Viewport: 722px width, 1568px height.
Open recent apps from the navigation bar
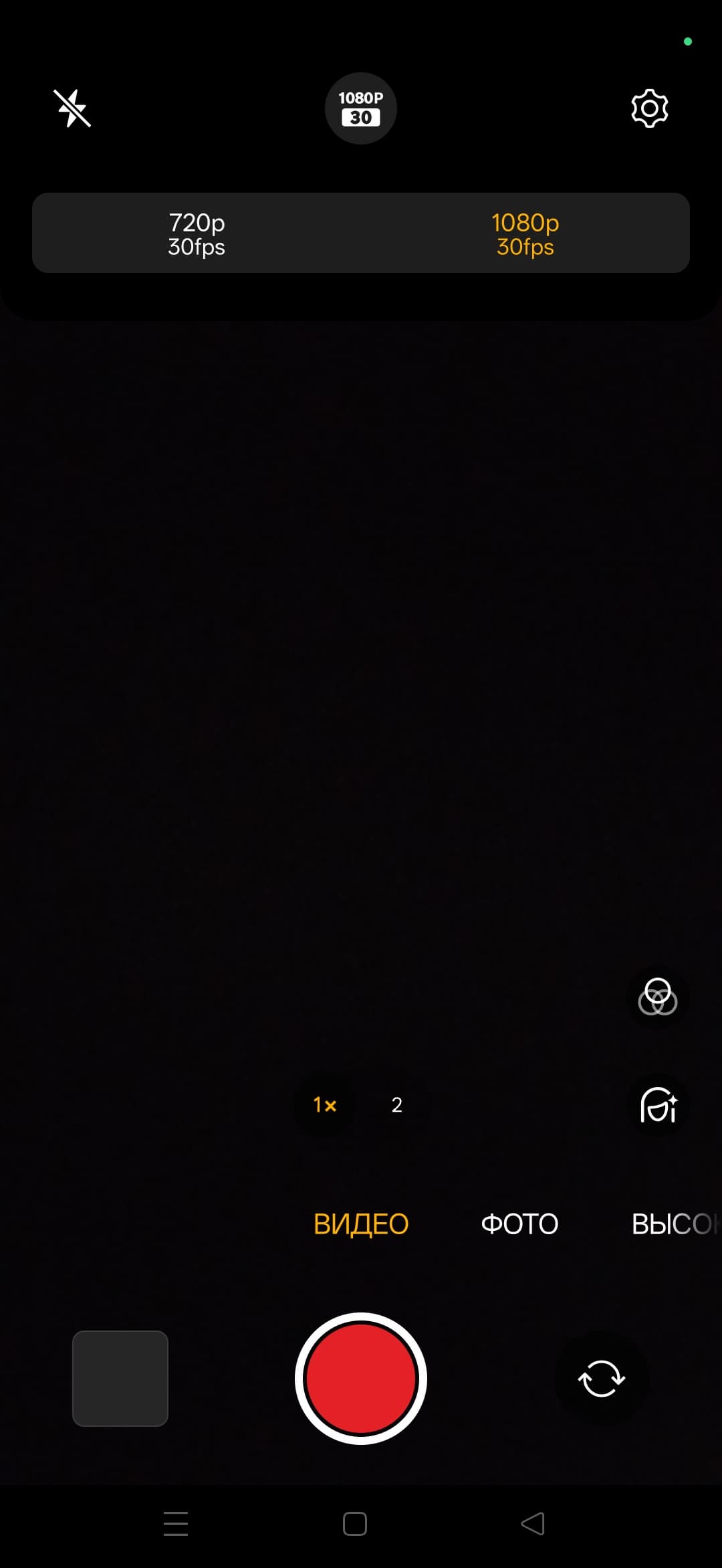[176, 1524]
